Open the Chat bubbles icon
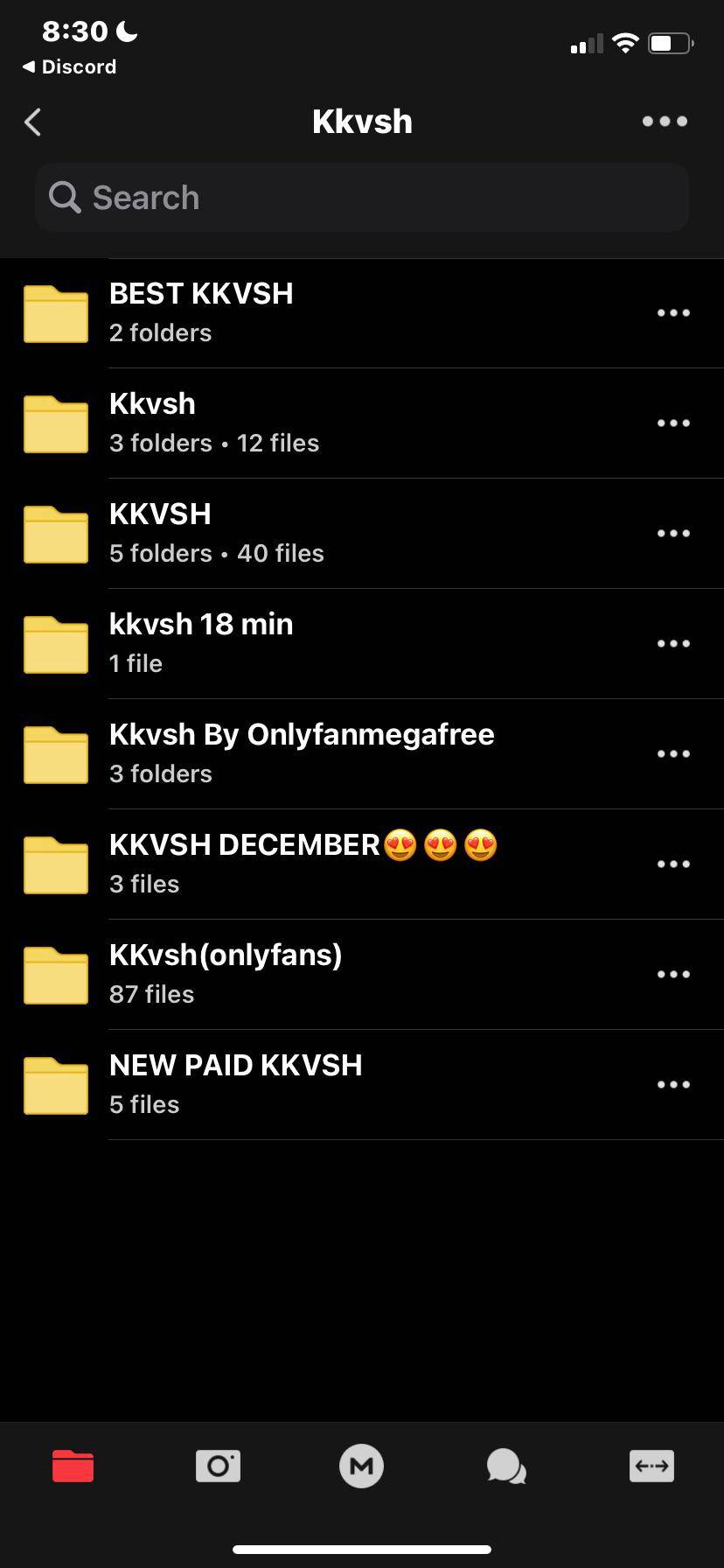Viewport: 724px width, 1568px height. point(506,1466)
